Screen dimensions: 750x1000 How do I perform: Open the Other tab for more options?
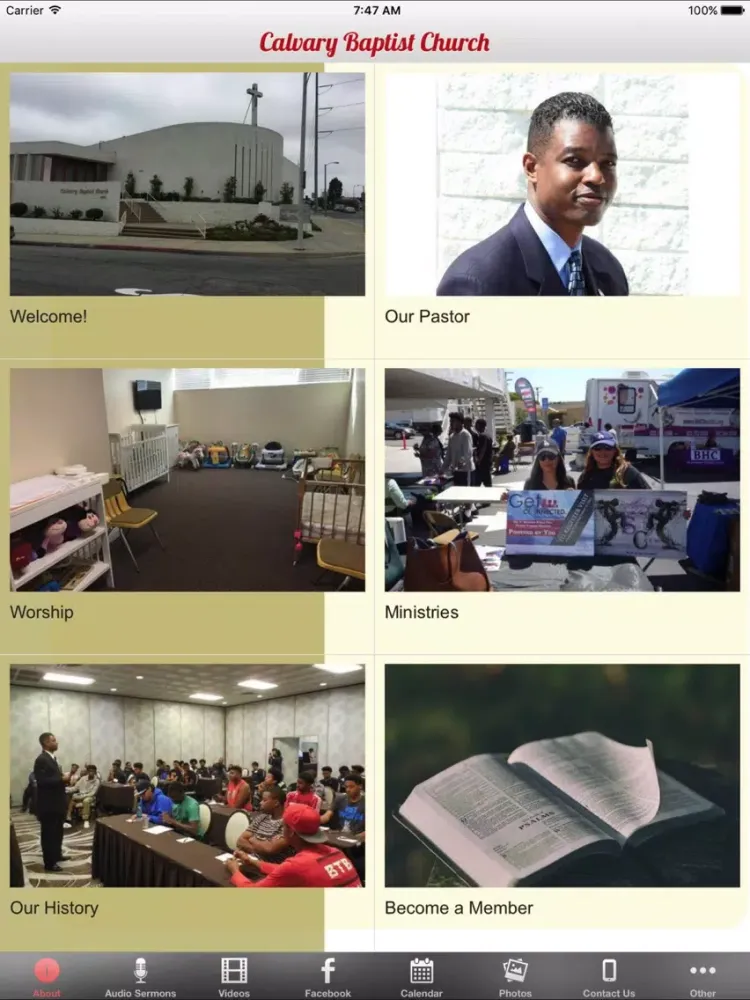point(703,976)
